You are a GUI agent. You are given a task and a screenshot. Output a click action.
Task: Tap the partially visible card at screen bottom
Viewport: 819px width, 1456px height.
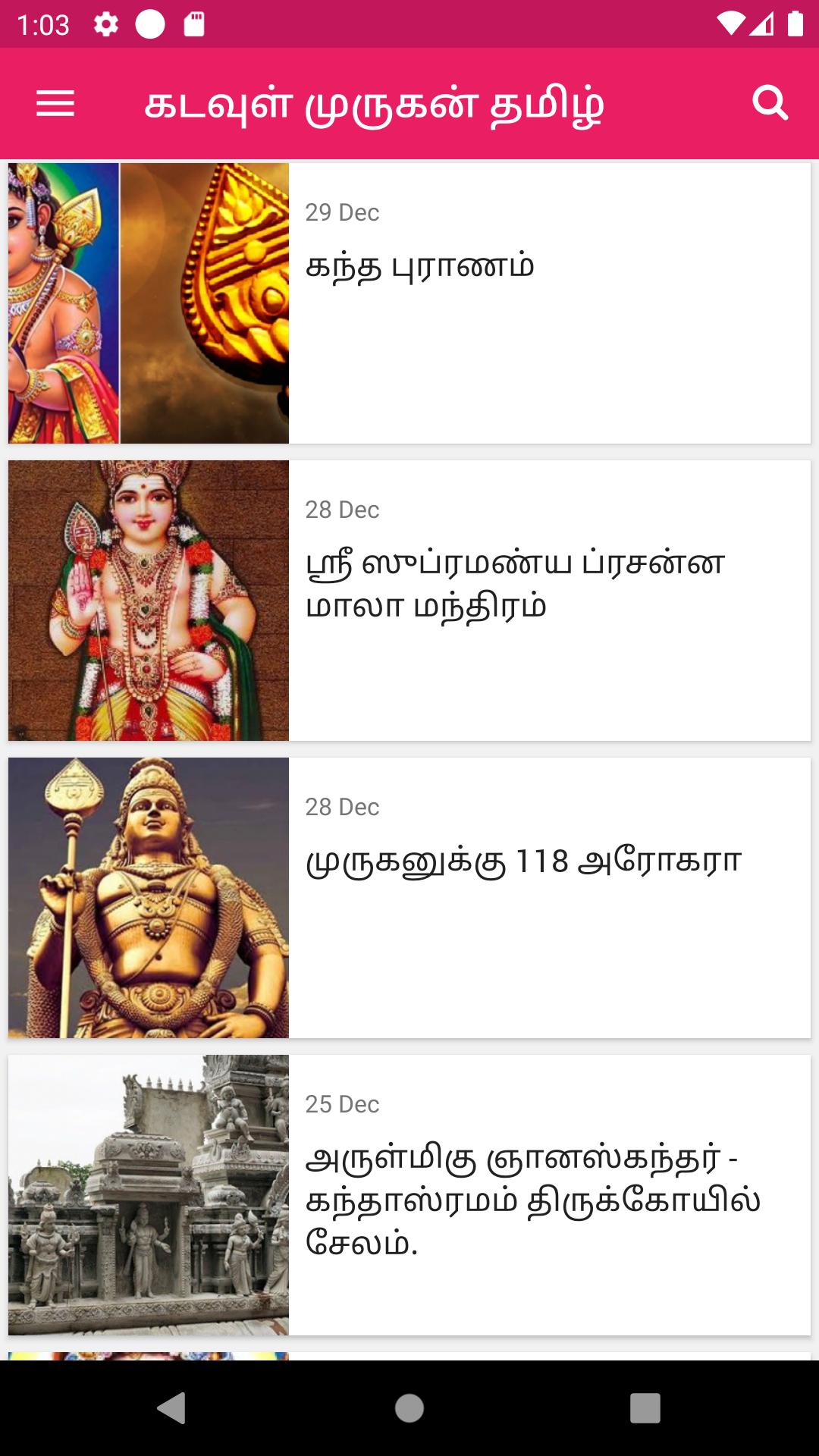tap(409, 1357)
